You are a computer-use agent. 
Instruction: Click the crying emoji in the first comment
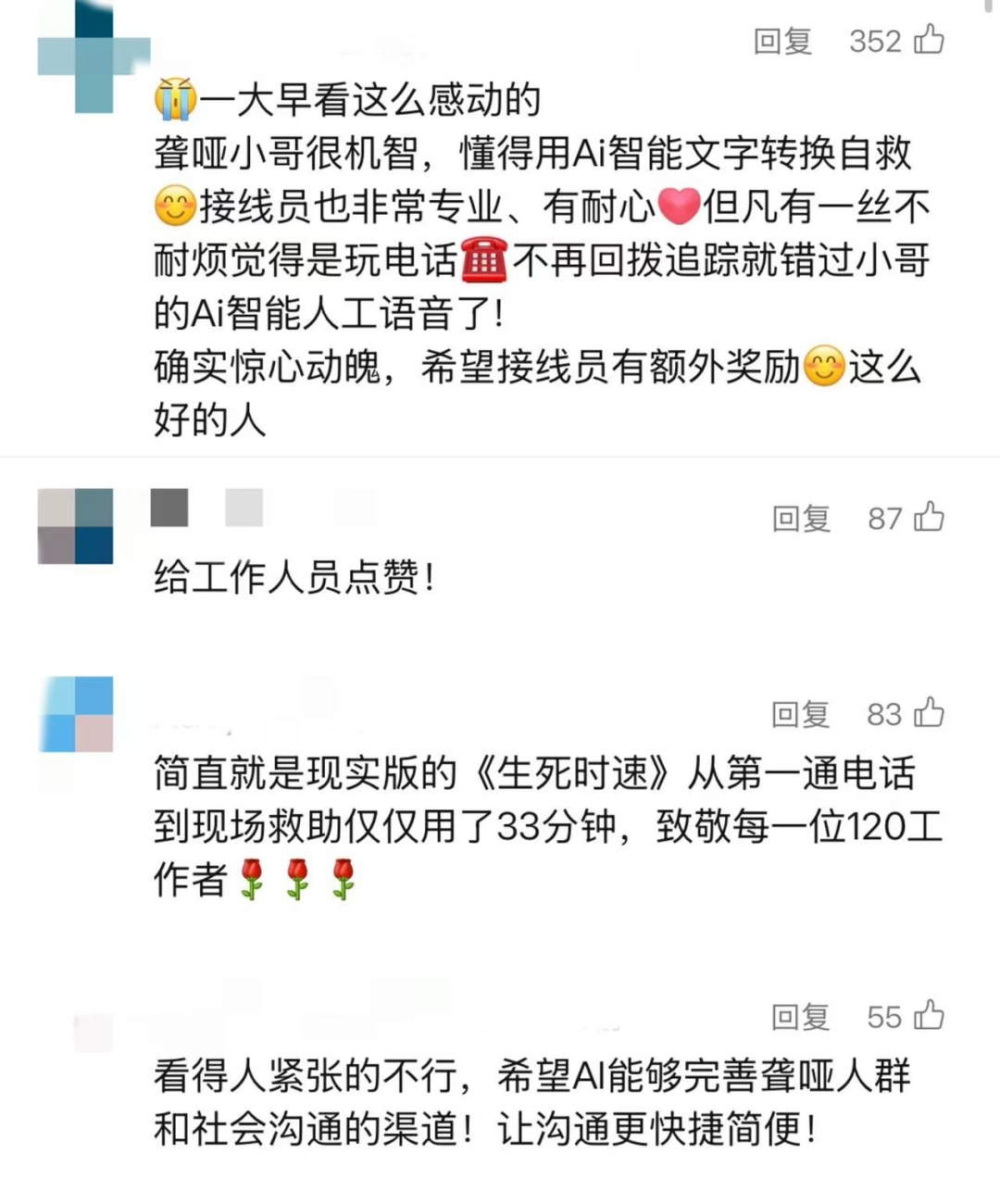pyautogui.click(x=174, y=97)
